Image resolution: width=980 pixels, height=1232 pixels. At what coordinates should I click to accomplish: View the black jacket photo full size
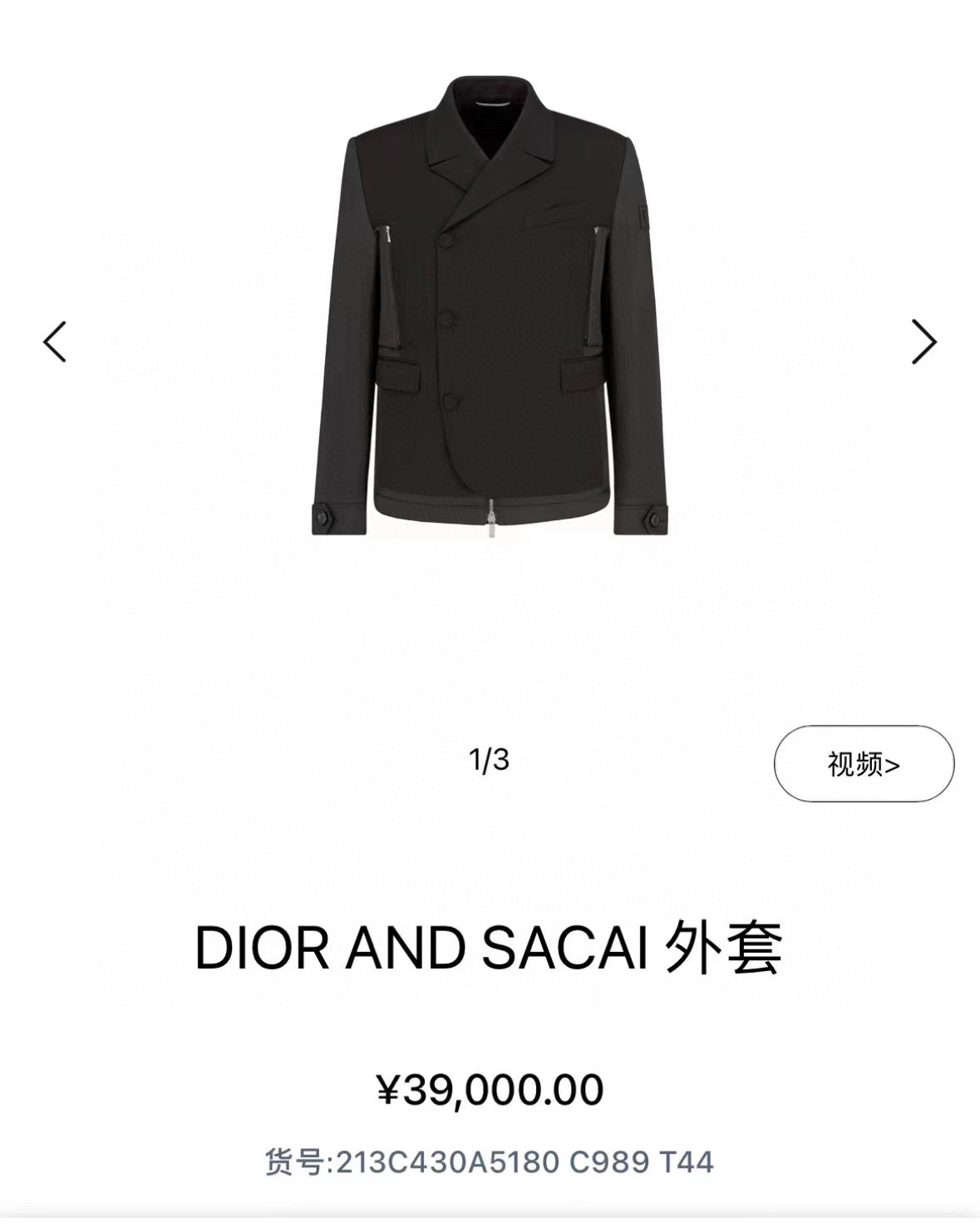click(x=490, y=308)
